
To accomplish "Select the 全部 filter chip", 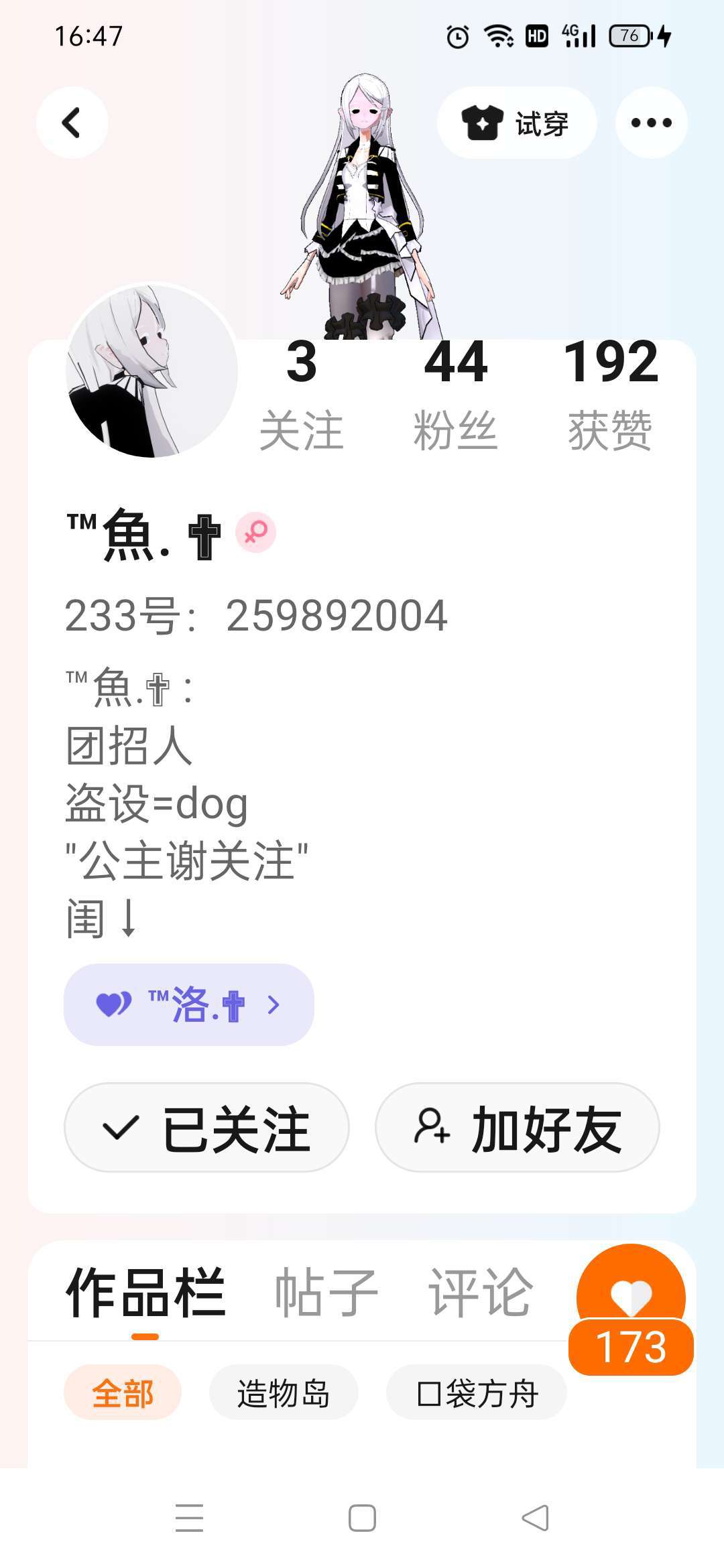I will coord(123,1393).
